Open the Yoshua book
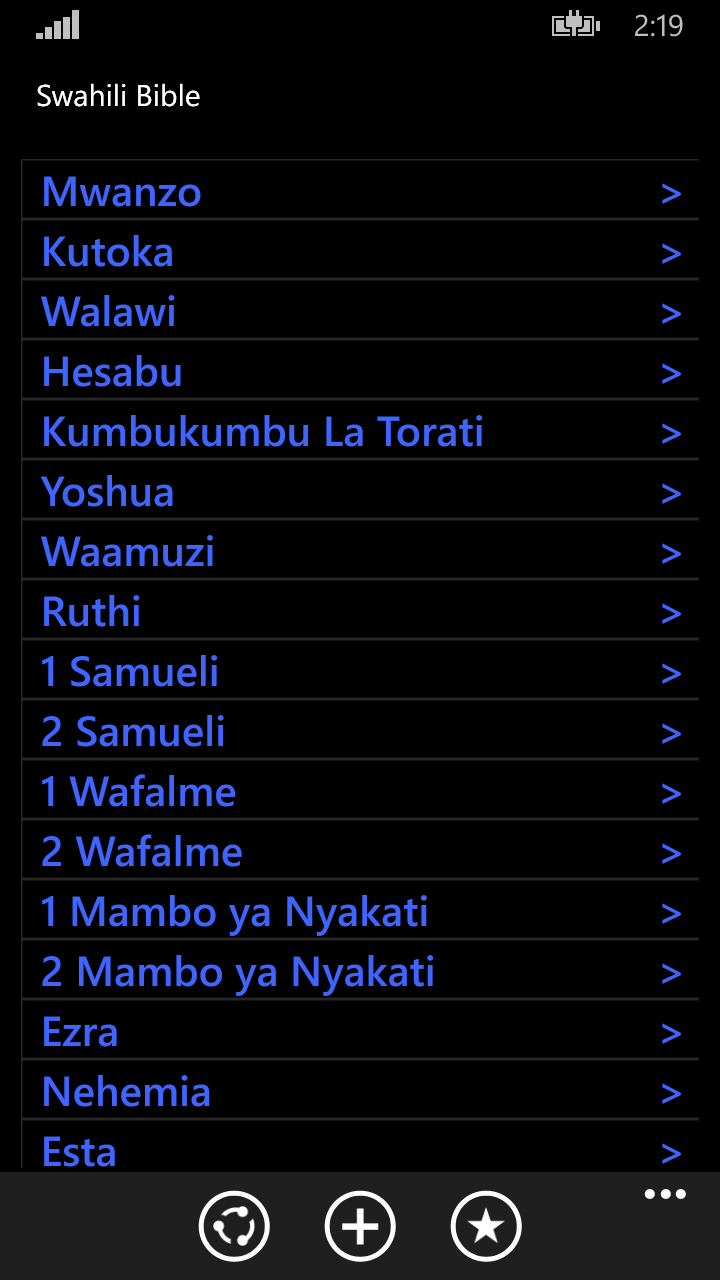 tap(107, 492)
